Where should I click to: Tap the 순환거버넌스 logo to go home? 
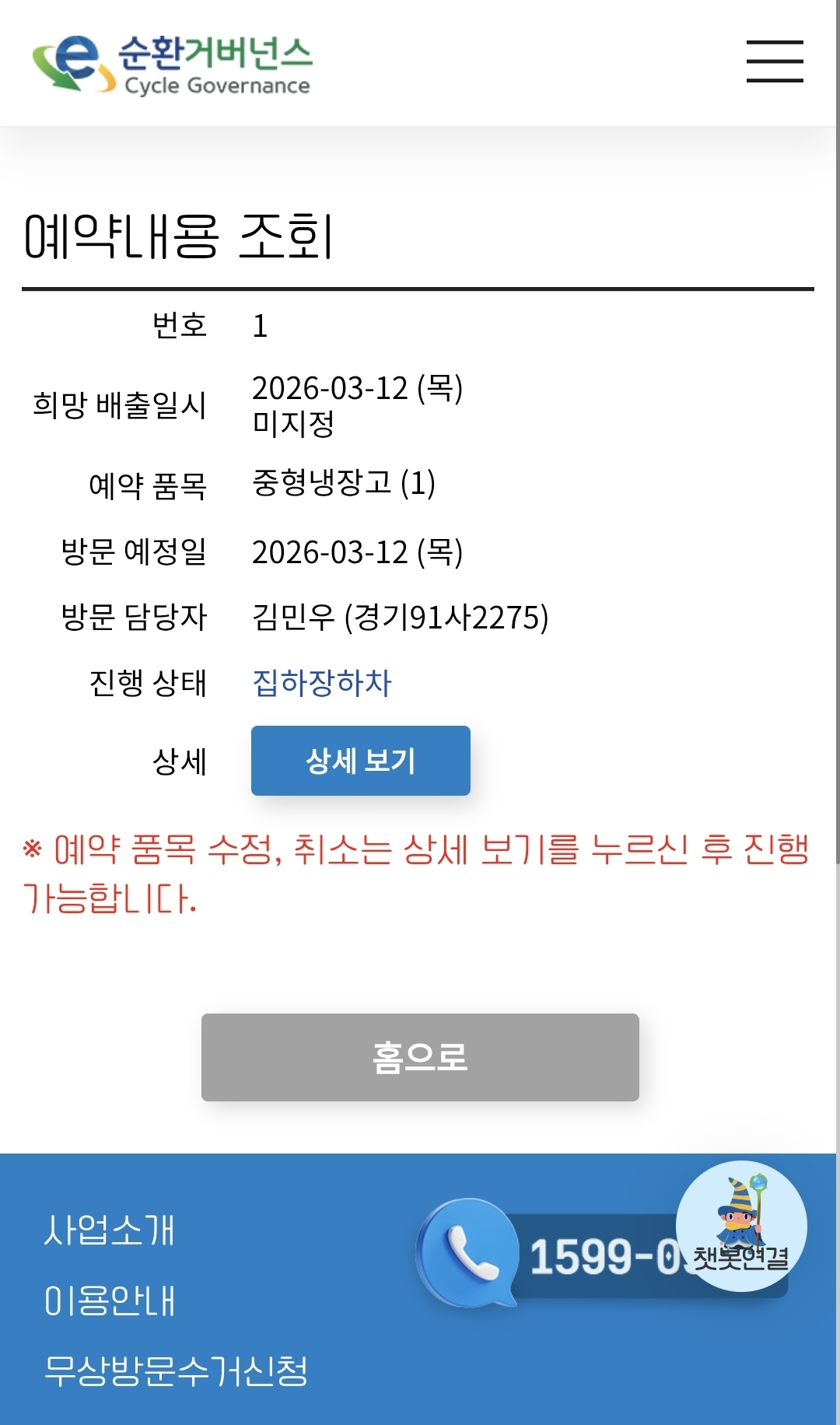tap(173, 64)
